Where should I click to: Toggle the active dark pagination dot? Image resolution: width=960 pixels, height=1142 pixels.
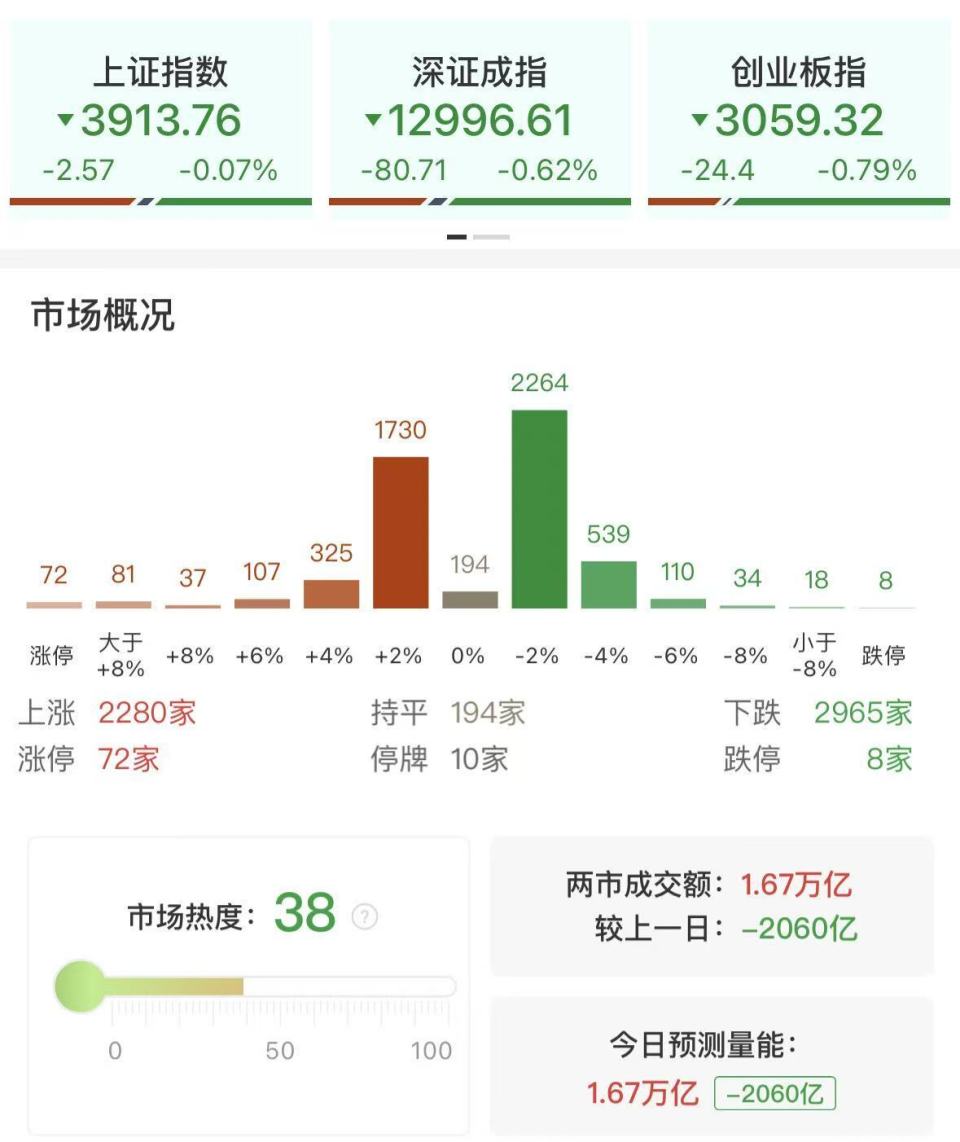[x=458, y=237]
